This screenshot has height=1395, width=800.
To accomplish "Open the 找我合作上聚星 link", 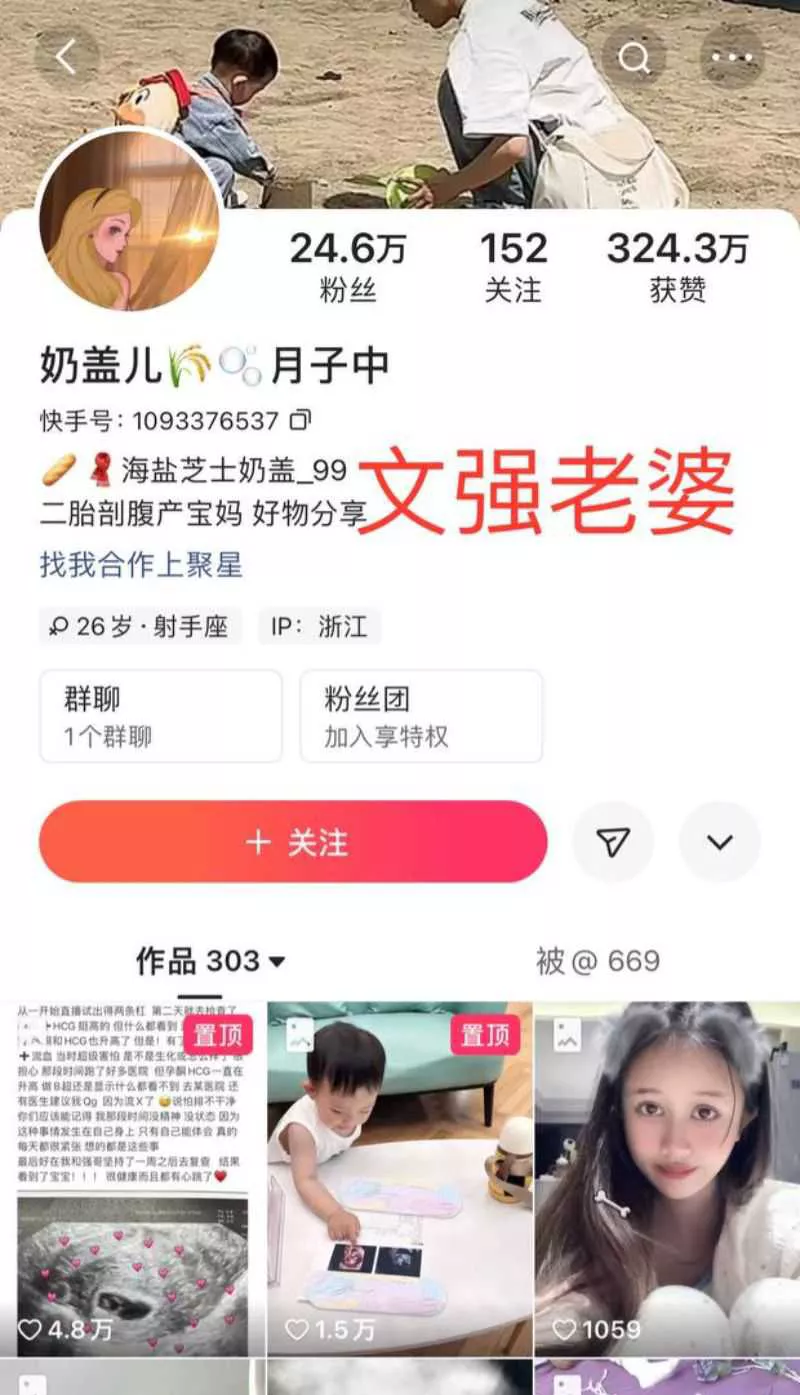I will click(141, 564).
